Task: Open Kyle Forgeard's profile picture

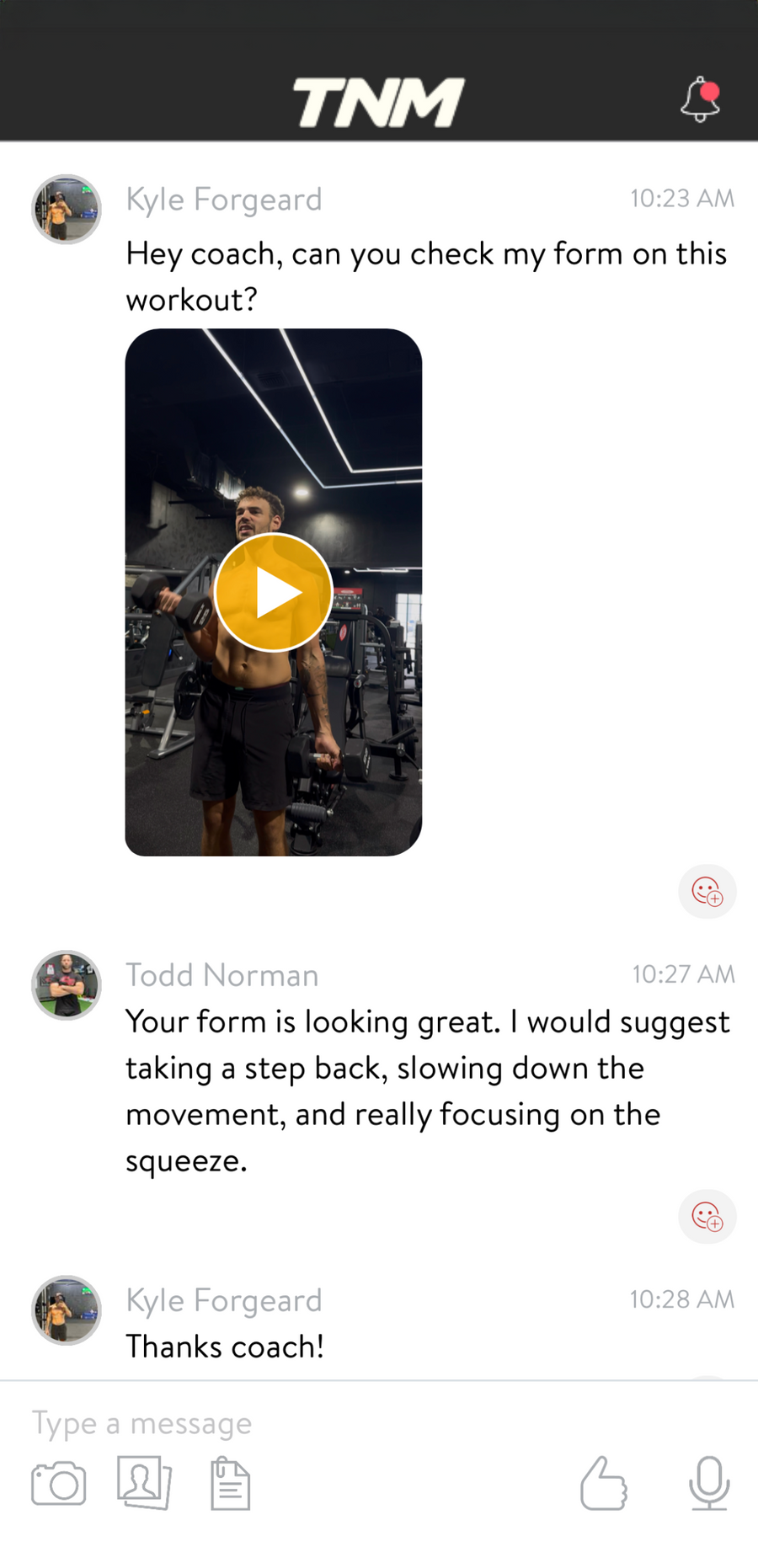Action: (x=66, y=209)
